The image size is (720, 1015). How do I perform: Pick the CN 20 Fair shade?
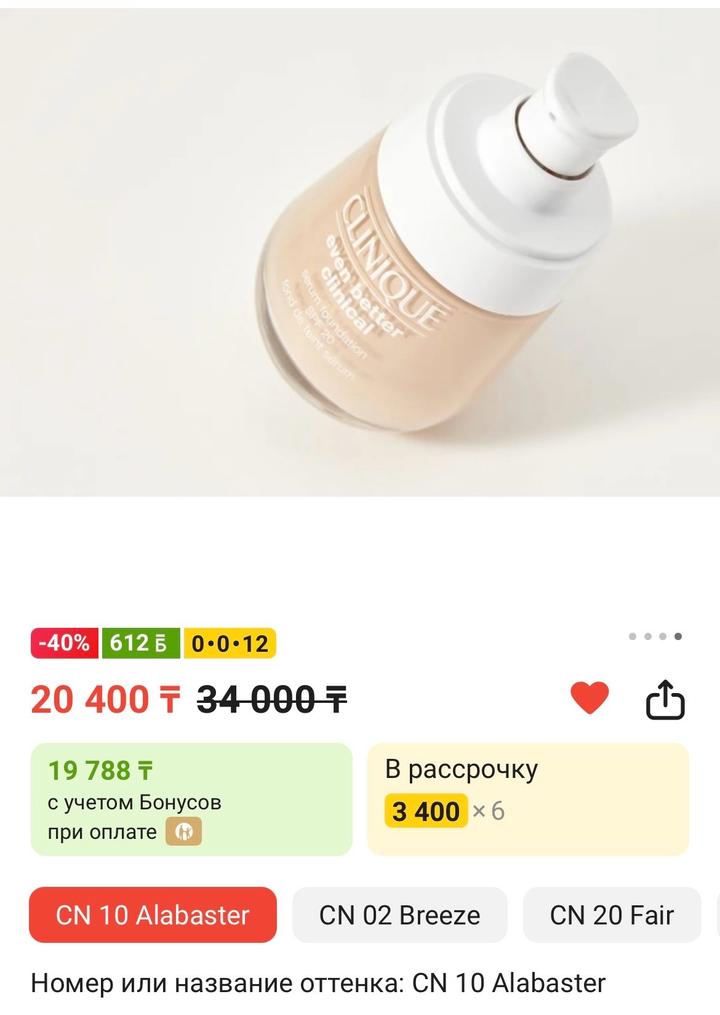click(x=611, y=914)
